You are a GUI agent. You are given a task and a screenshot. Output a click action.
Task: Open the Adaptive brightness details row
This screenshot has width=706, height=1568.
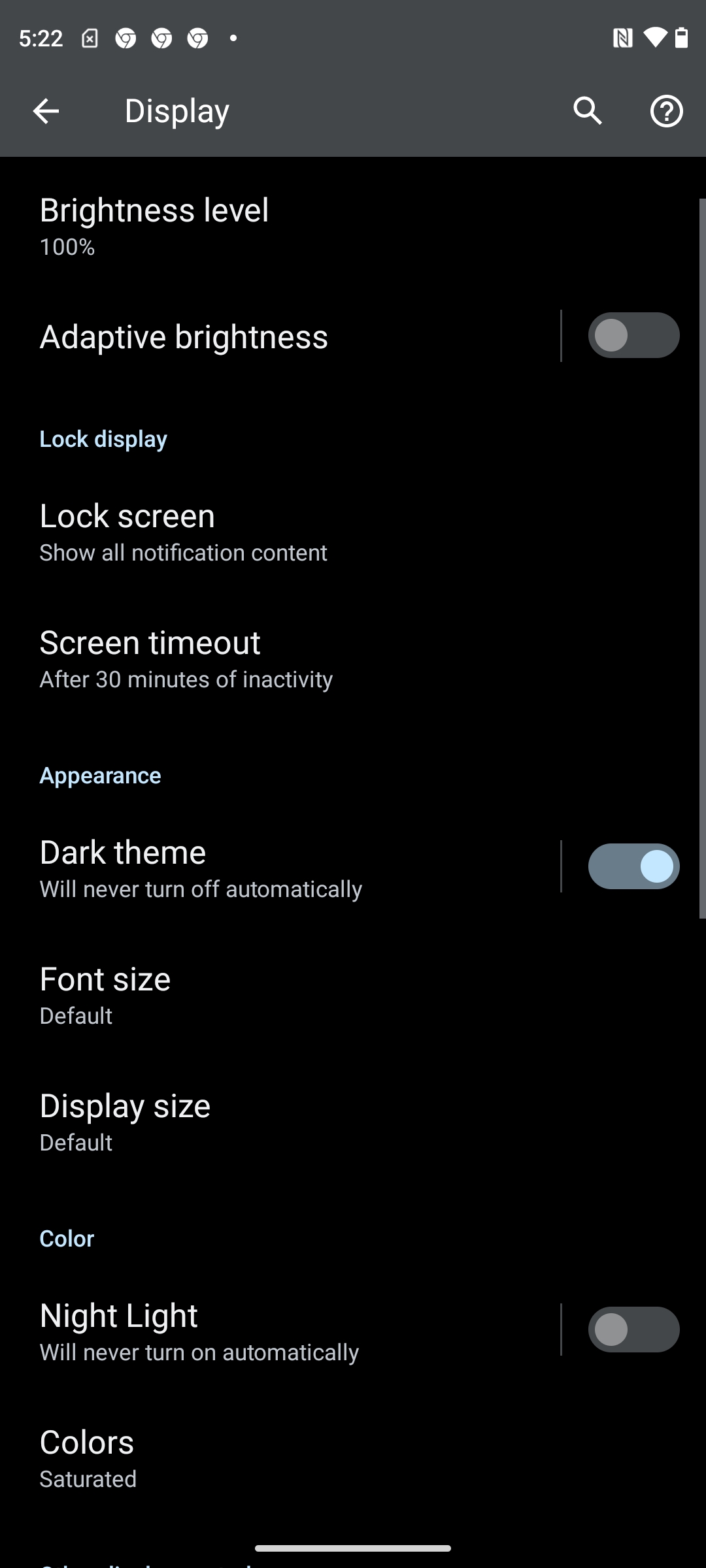(x=280, y=336)
